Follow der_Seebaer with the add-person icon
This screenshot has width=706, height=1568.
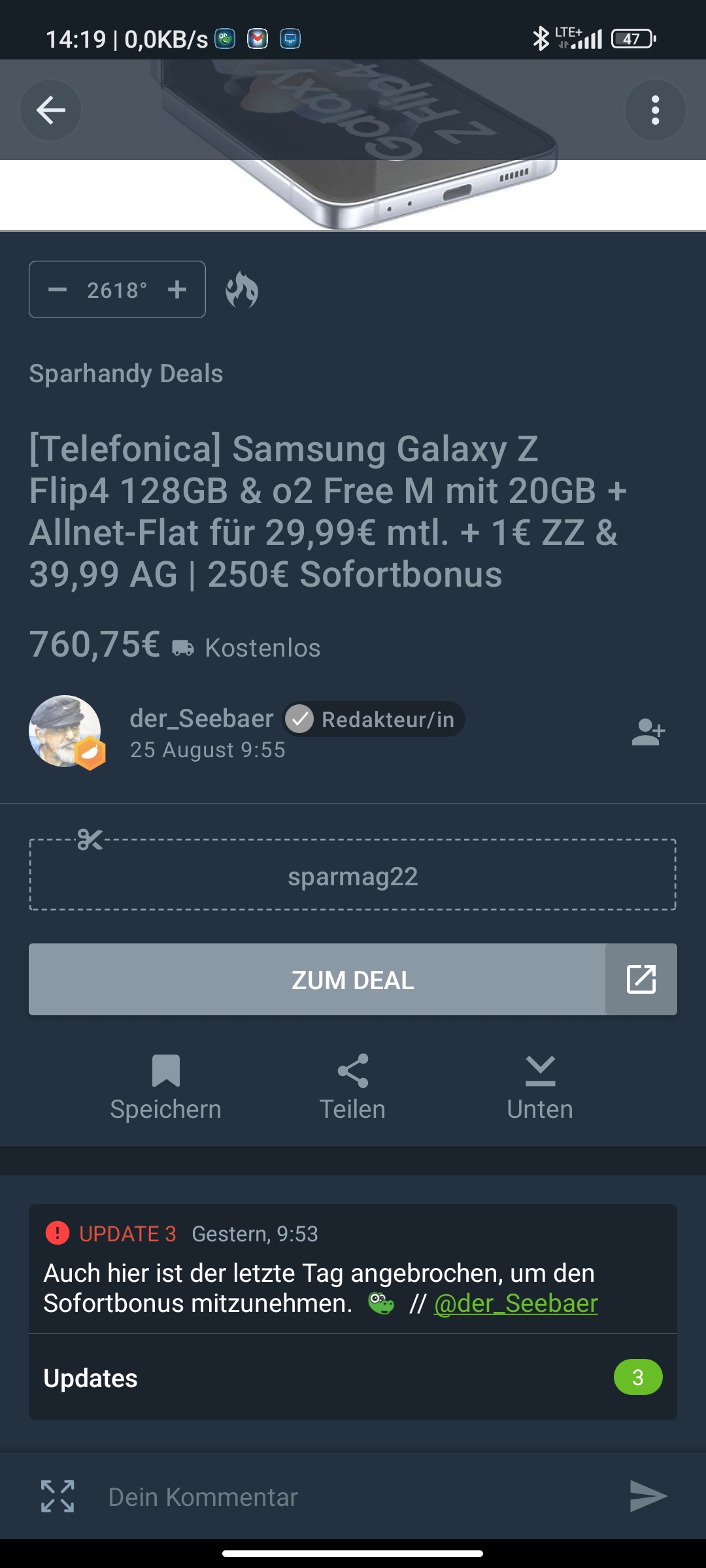pos(648,732)
